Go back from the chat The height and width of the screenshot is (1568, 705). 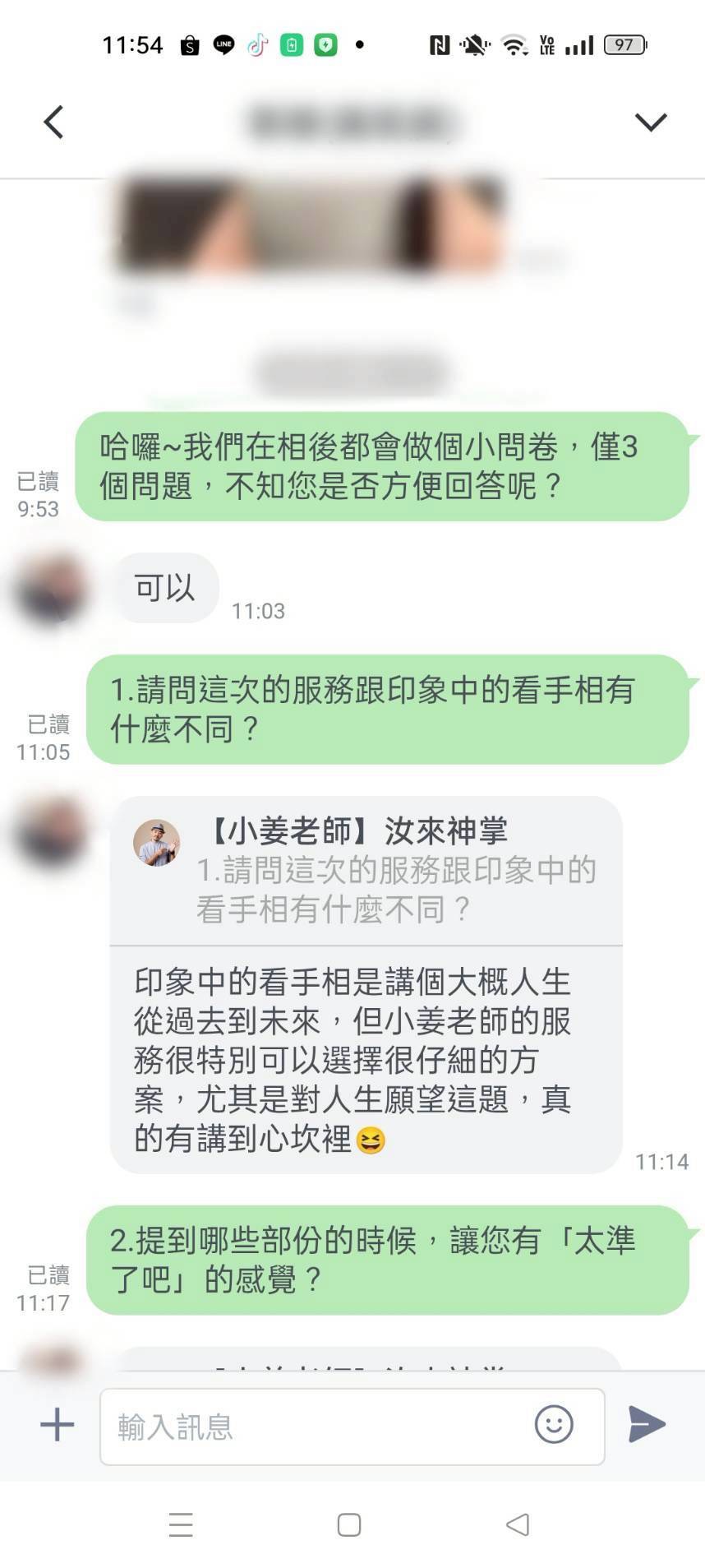click(54, 123)
